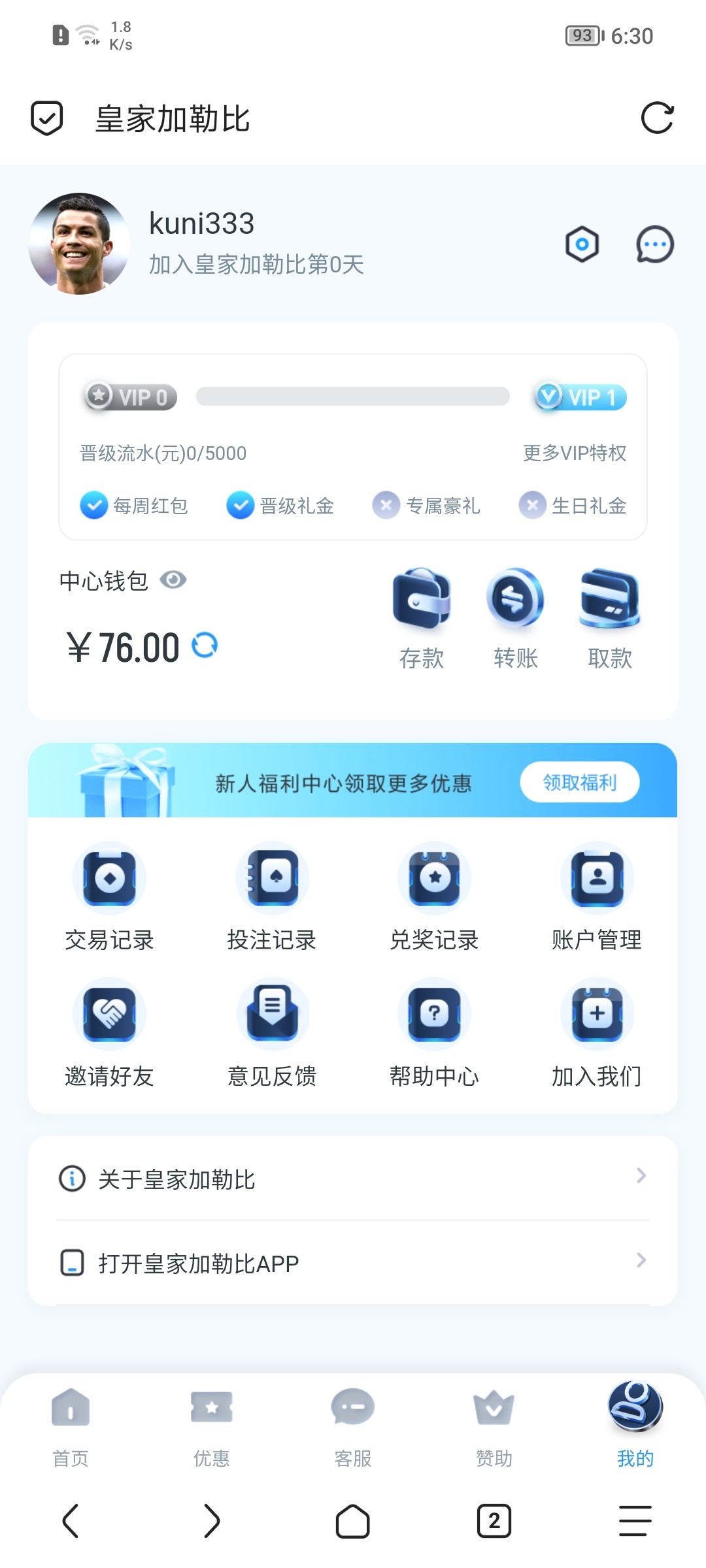Open the settings gear near the avatar
706x1568 pixels.
(x=581, y=244)
